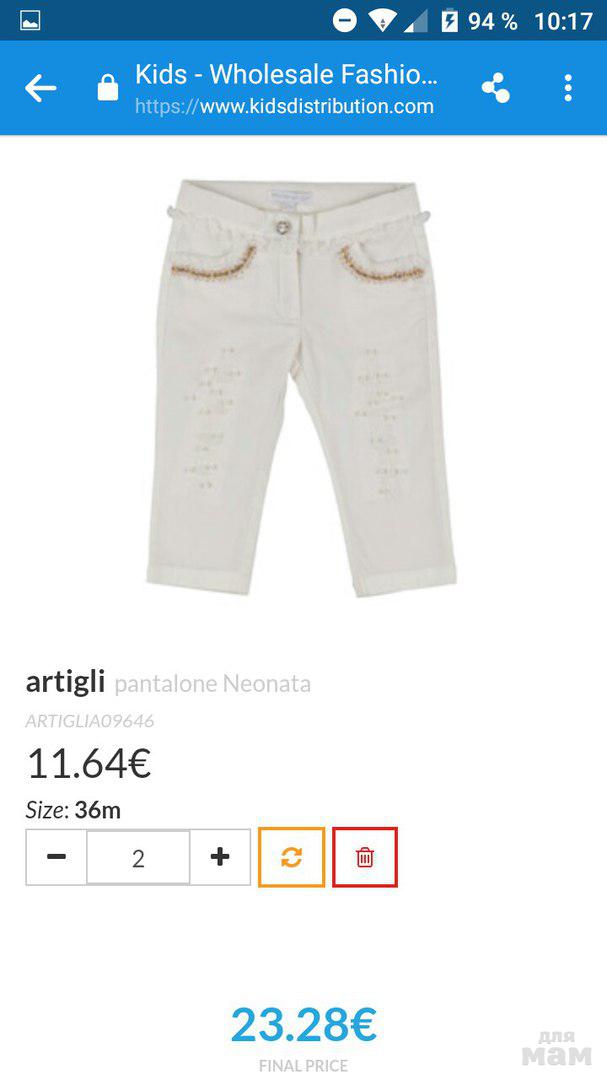This screenshot has height=1080, width=607.
Task: Go back using the arrow icon
Action: pyautogui.click(x=41, y=88)
